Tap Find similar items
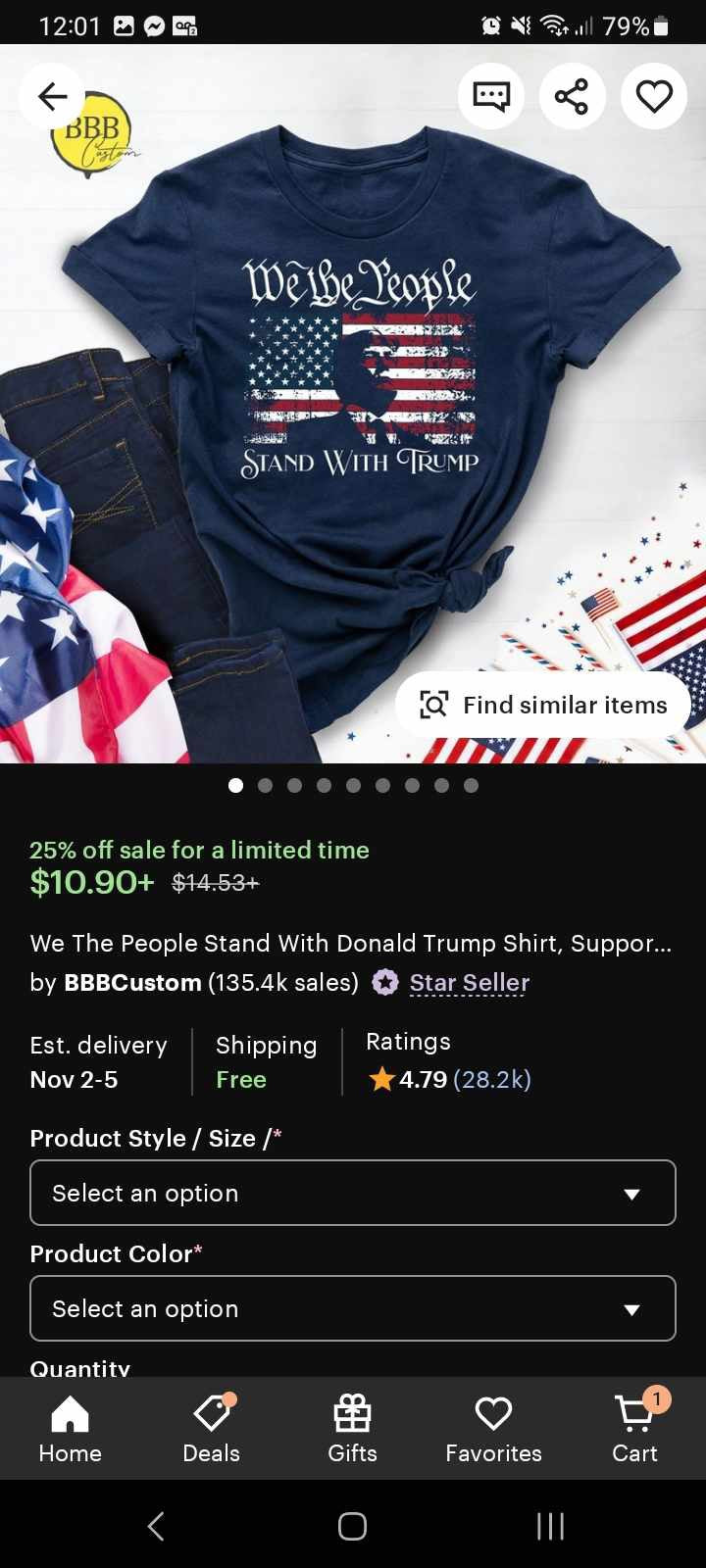 coord(544,705)
